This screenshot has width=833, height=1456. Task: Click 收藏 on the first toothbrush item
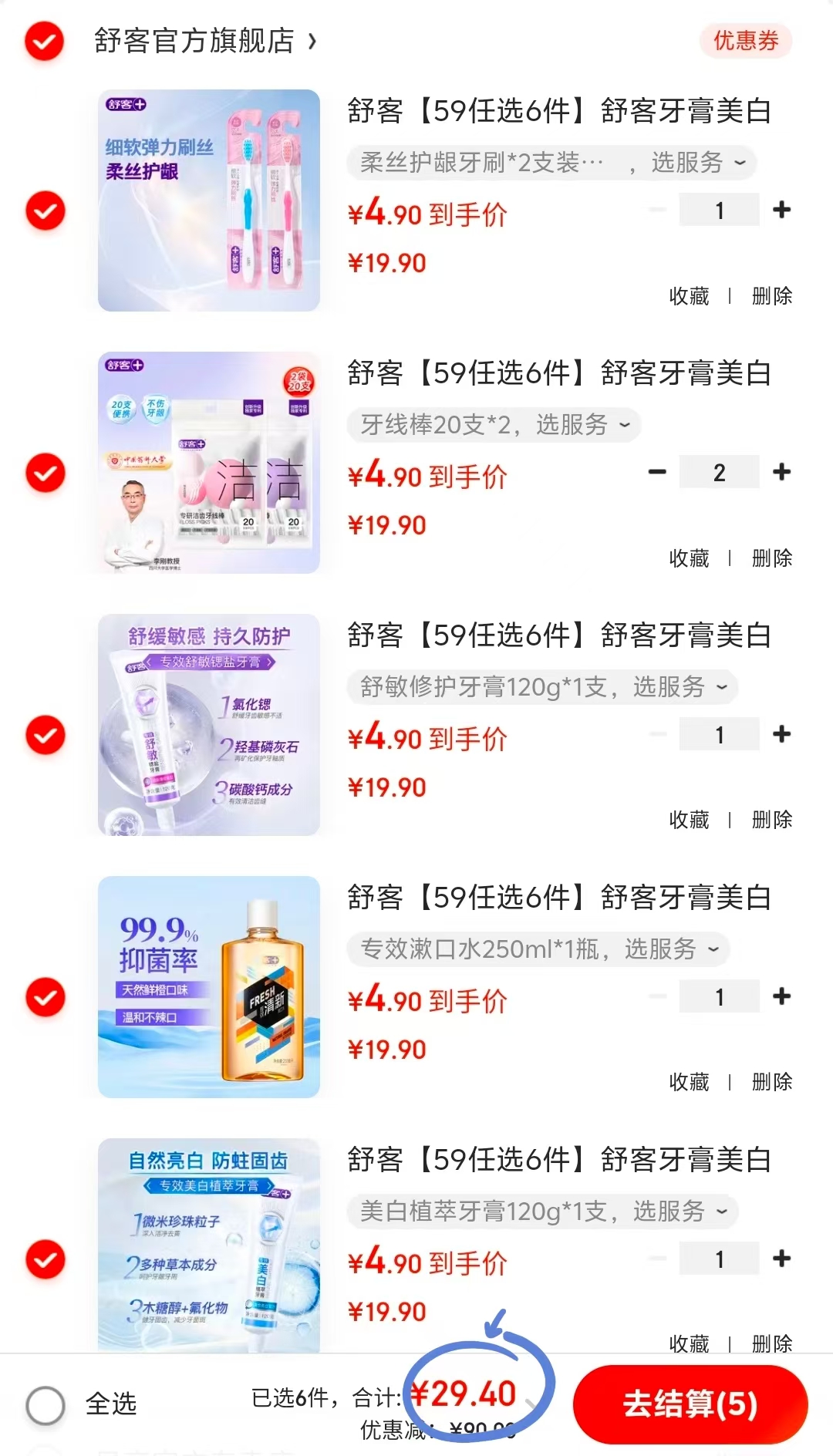tap(689, 295)
